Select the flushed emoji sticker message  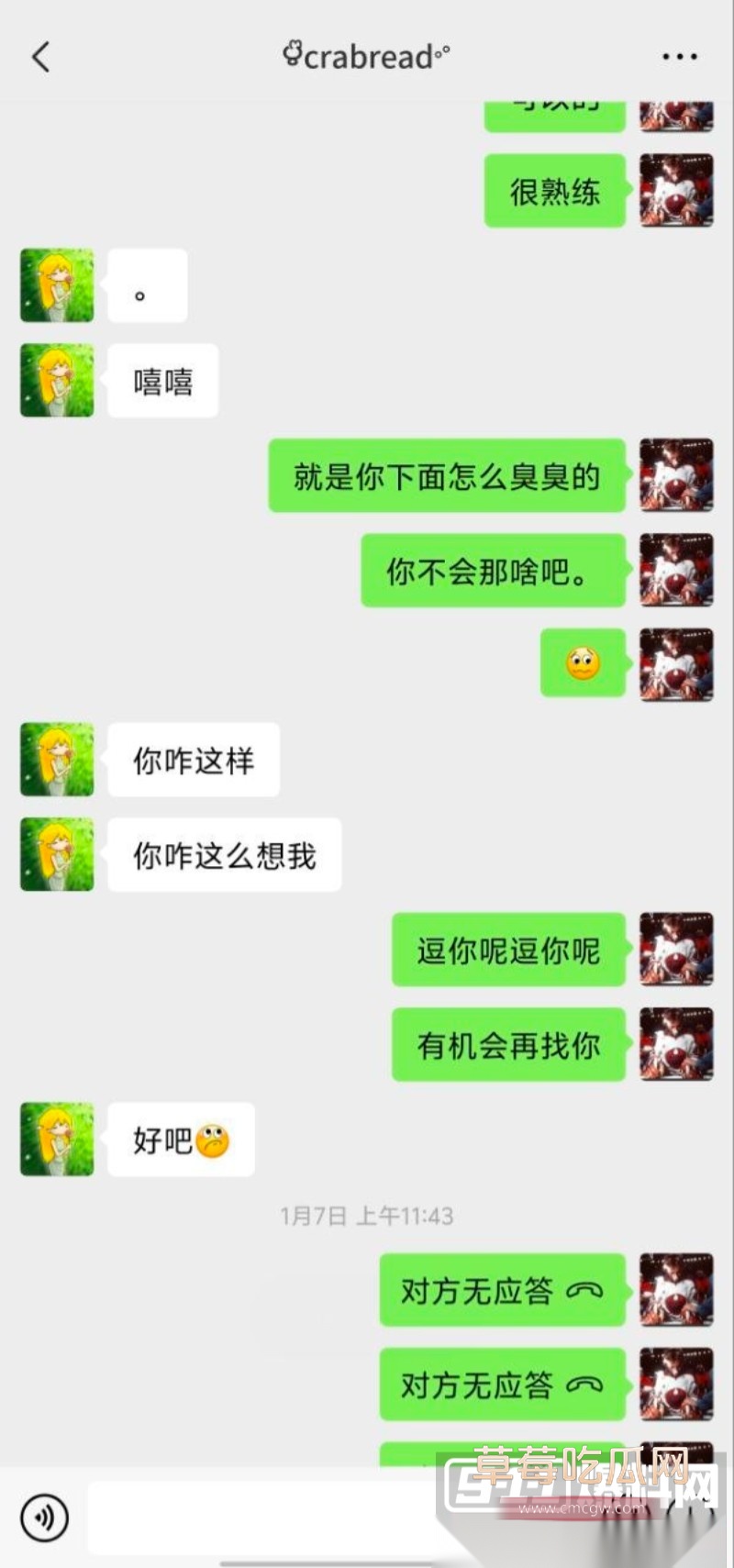tap(584, 663)
